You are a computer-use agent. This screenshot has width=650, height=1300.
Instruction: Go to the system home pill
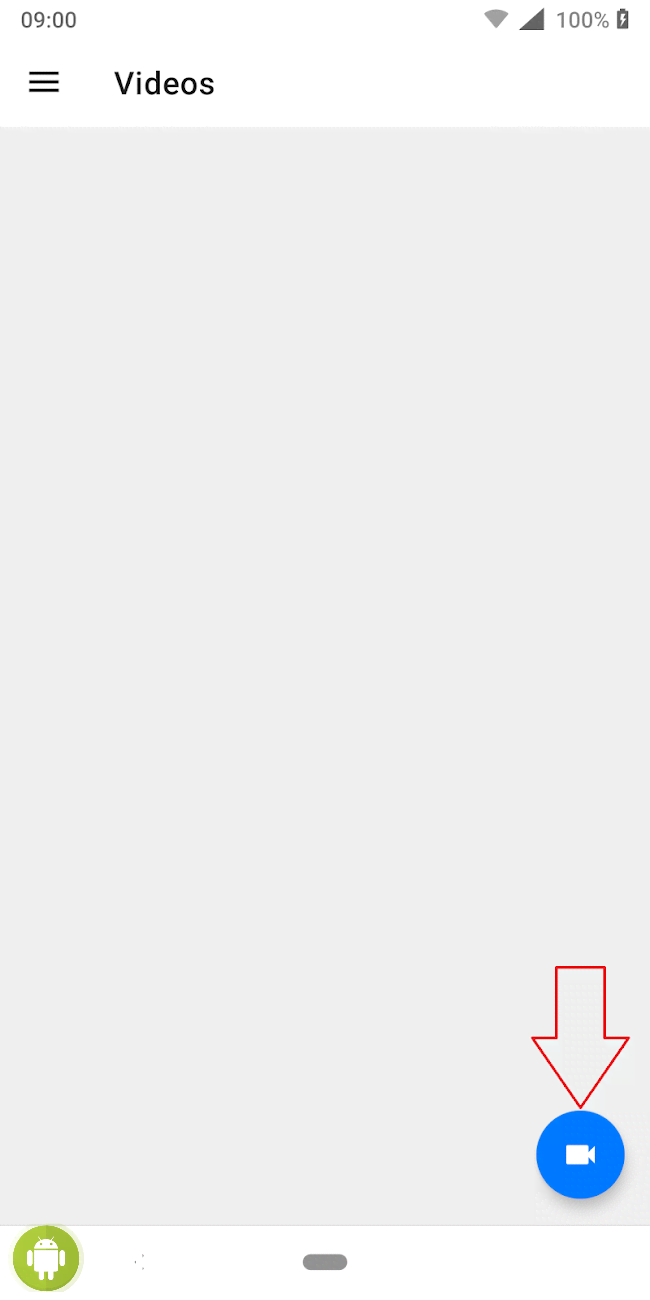[325, 1262]
